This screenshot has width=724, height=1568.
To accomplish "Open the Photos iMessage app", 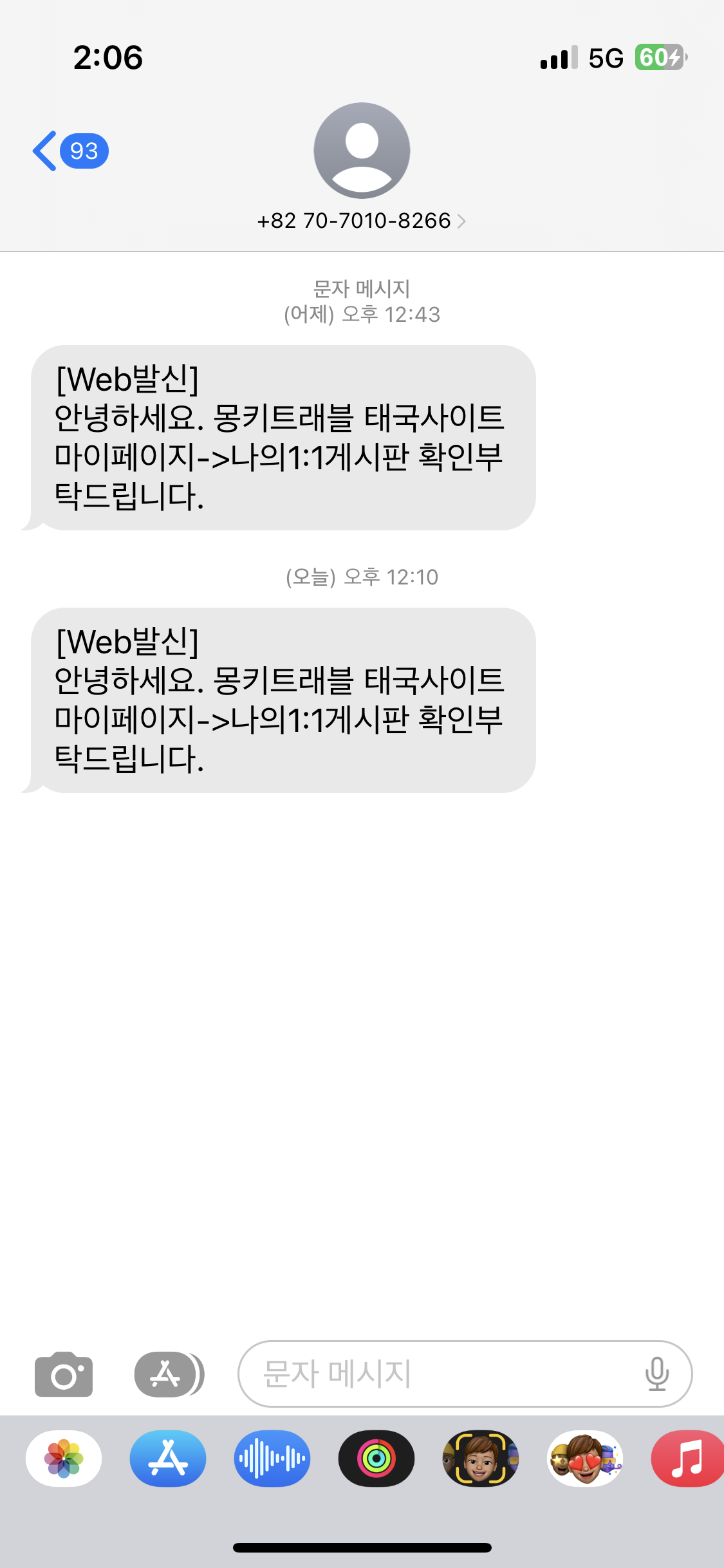I will tap(64, 1459).
